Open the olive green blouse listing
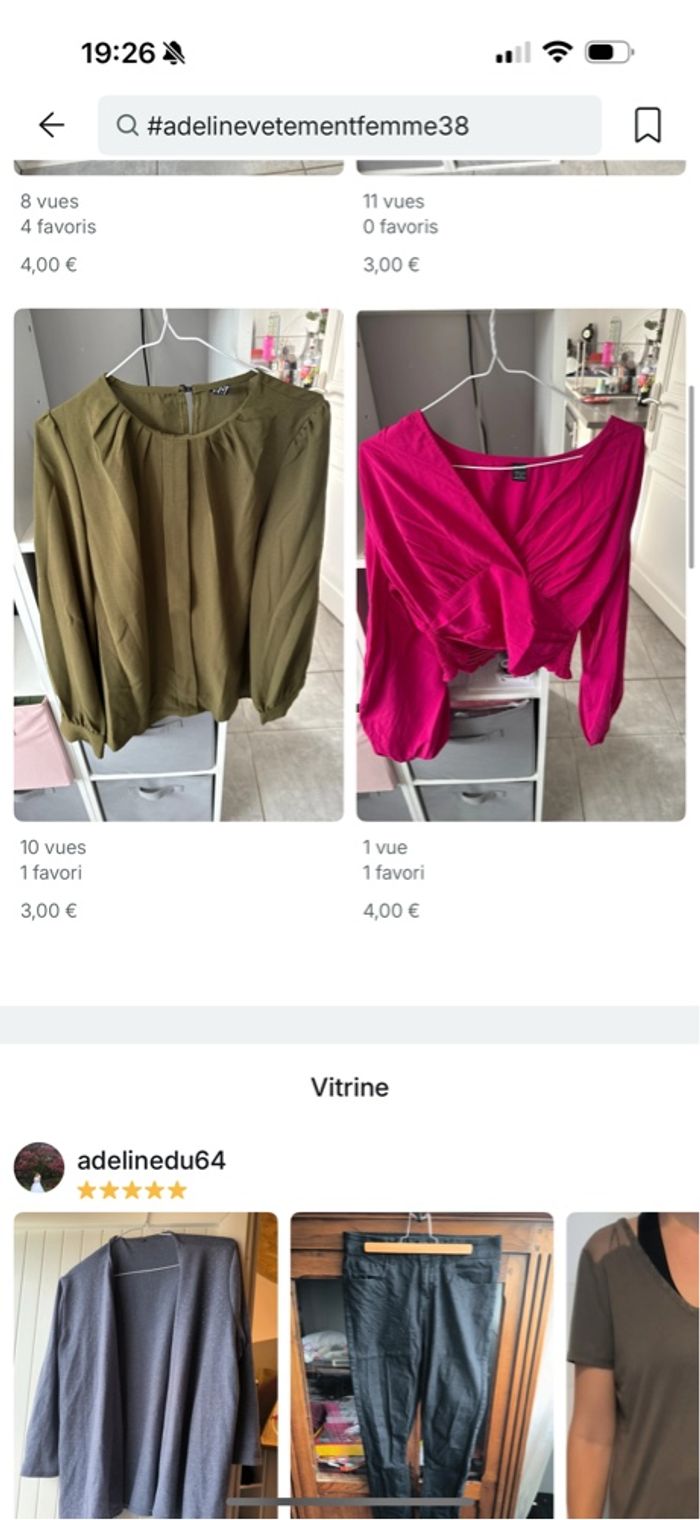Image resolution: width=700 pixels, height=1520 pixels. pos(178,565)
